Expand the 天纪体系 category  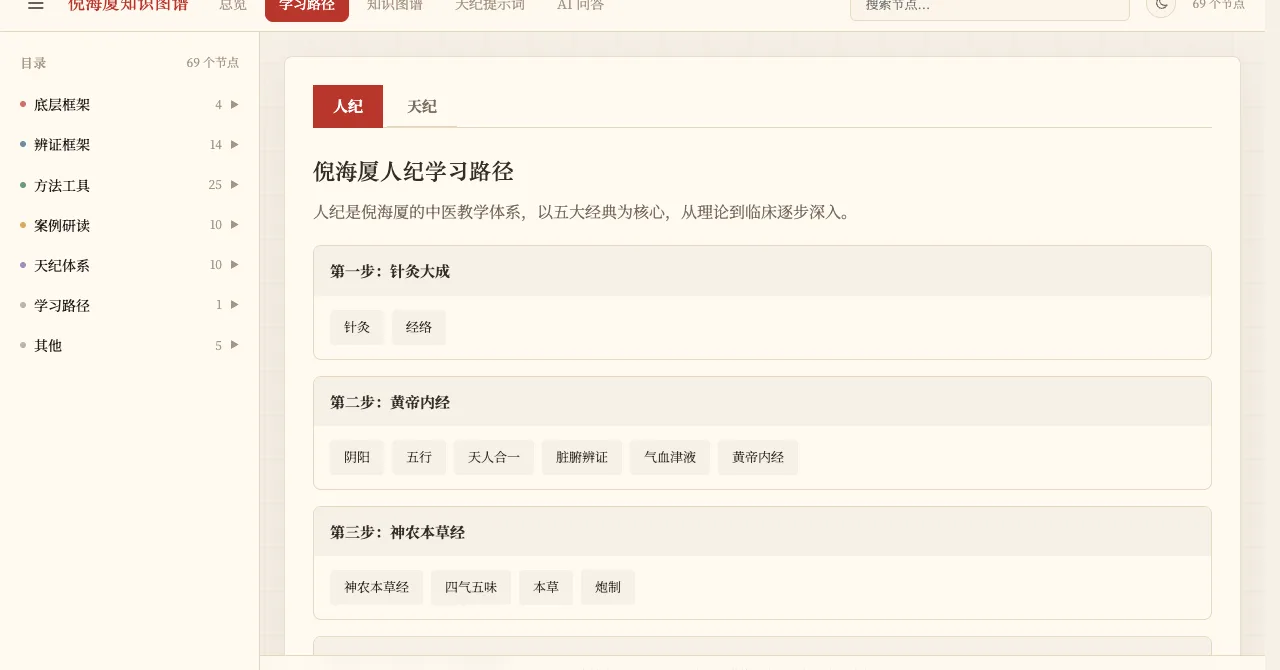(x=130, y=265)
